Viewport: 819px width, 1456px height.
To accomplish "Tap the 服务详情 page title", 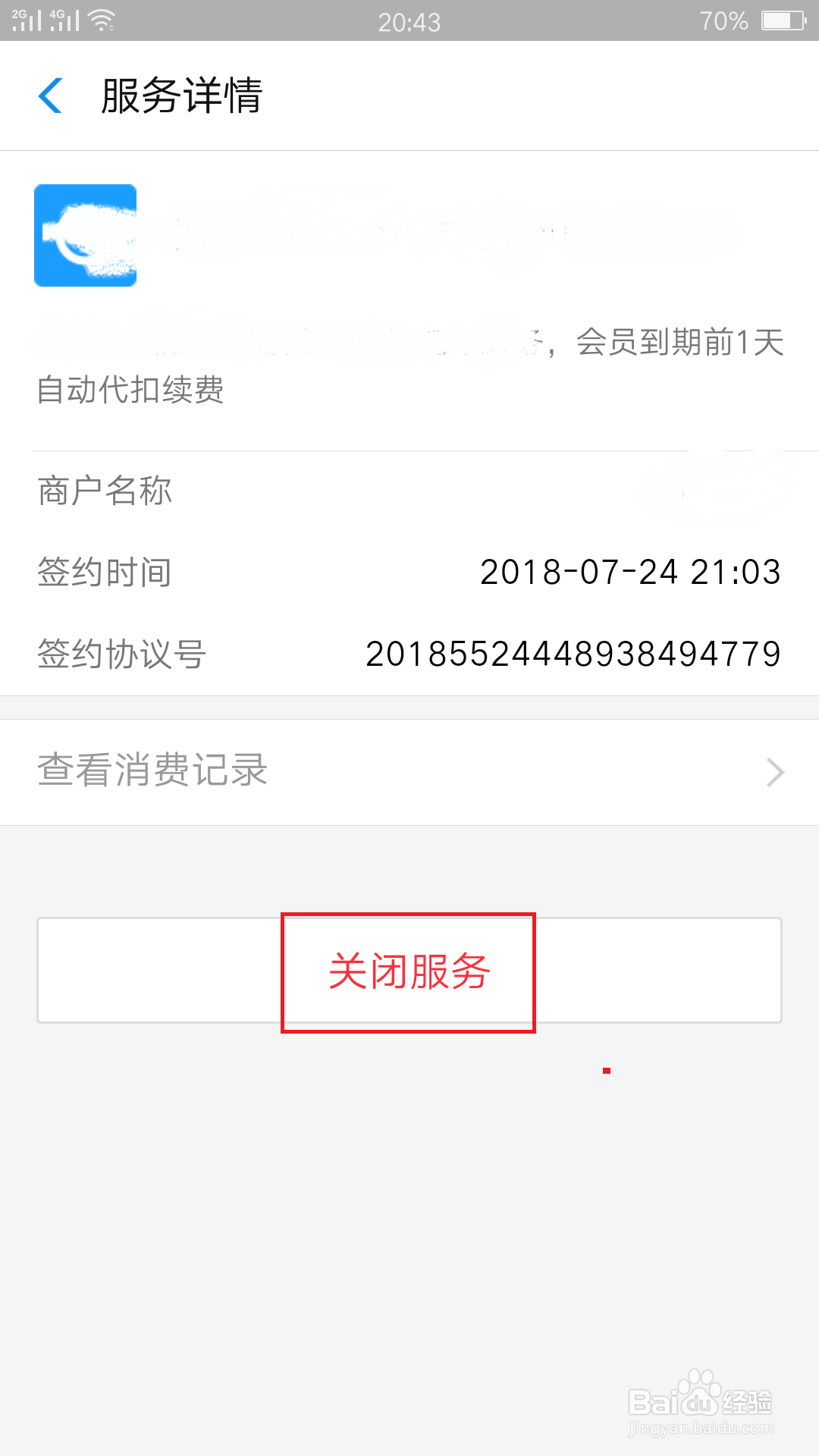I will tap(182, 96).
